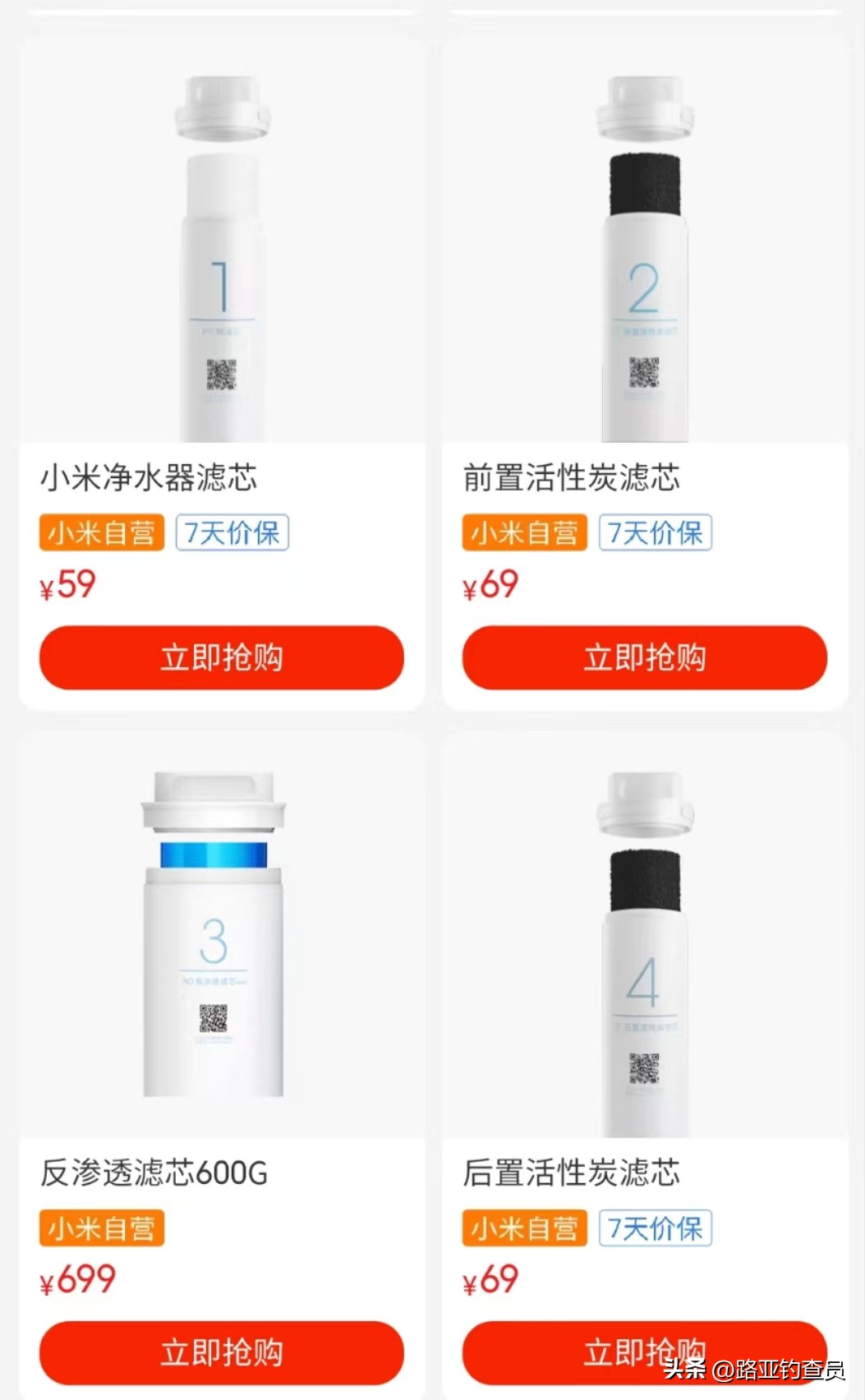
Task: Click the 小米自营 badge under 后置活性炭滤芯
Action: point(525,1227)
